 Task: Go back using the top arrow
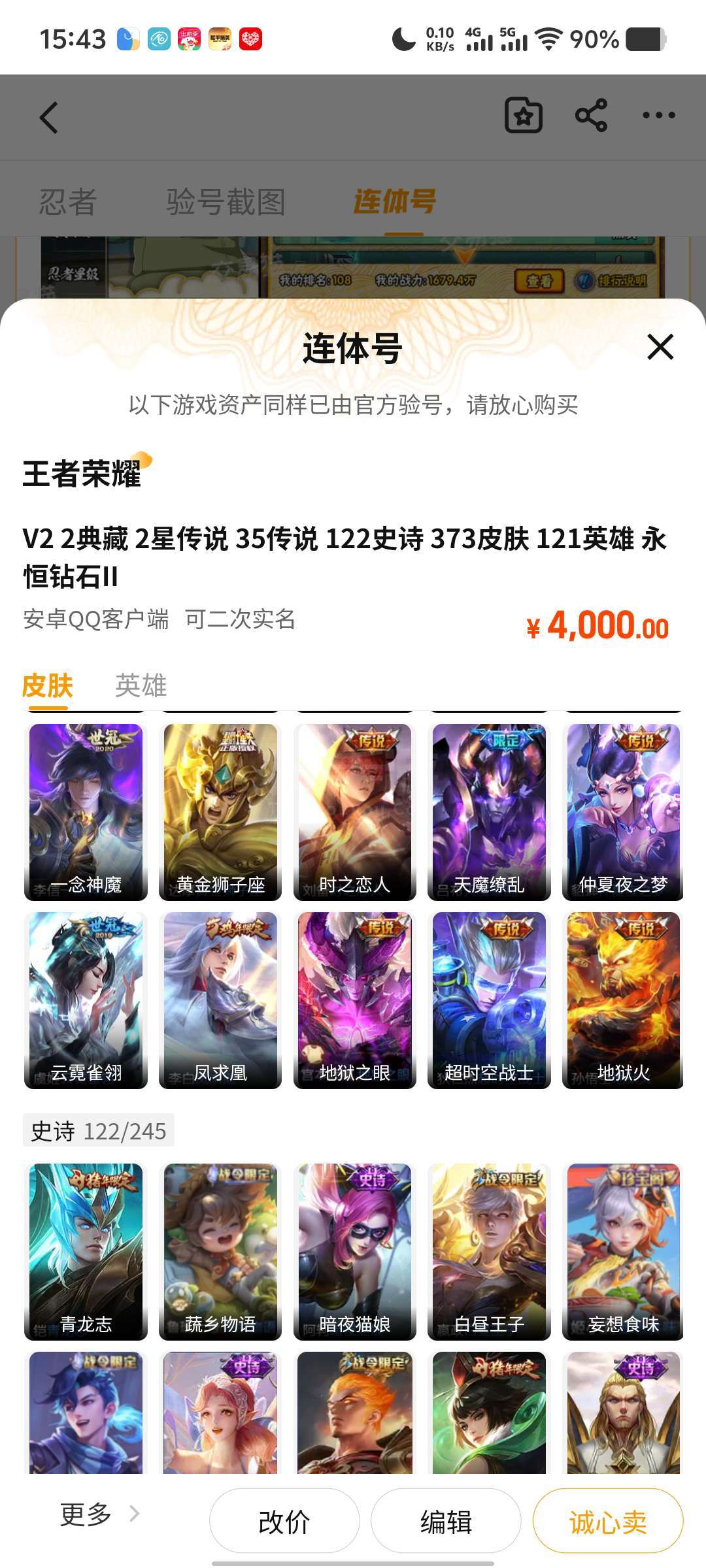tap(49, 118)
